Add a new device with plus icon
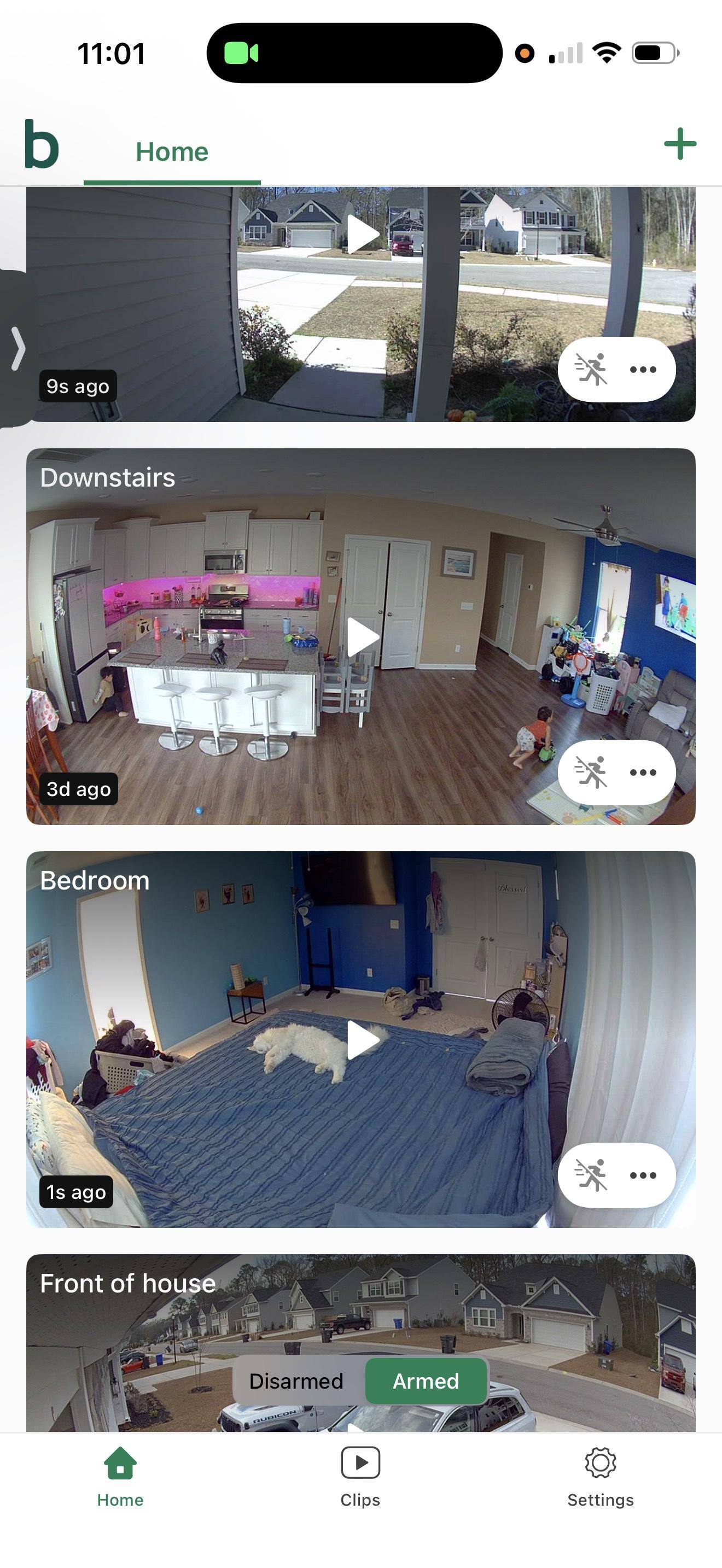Screen dimensions: 722x1568 point(679,144)
